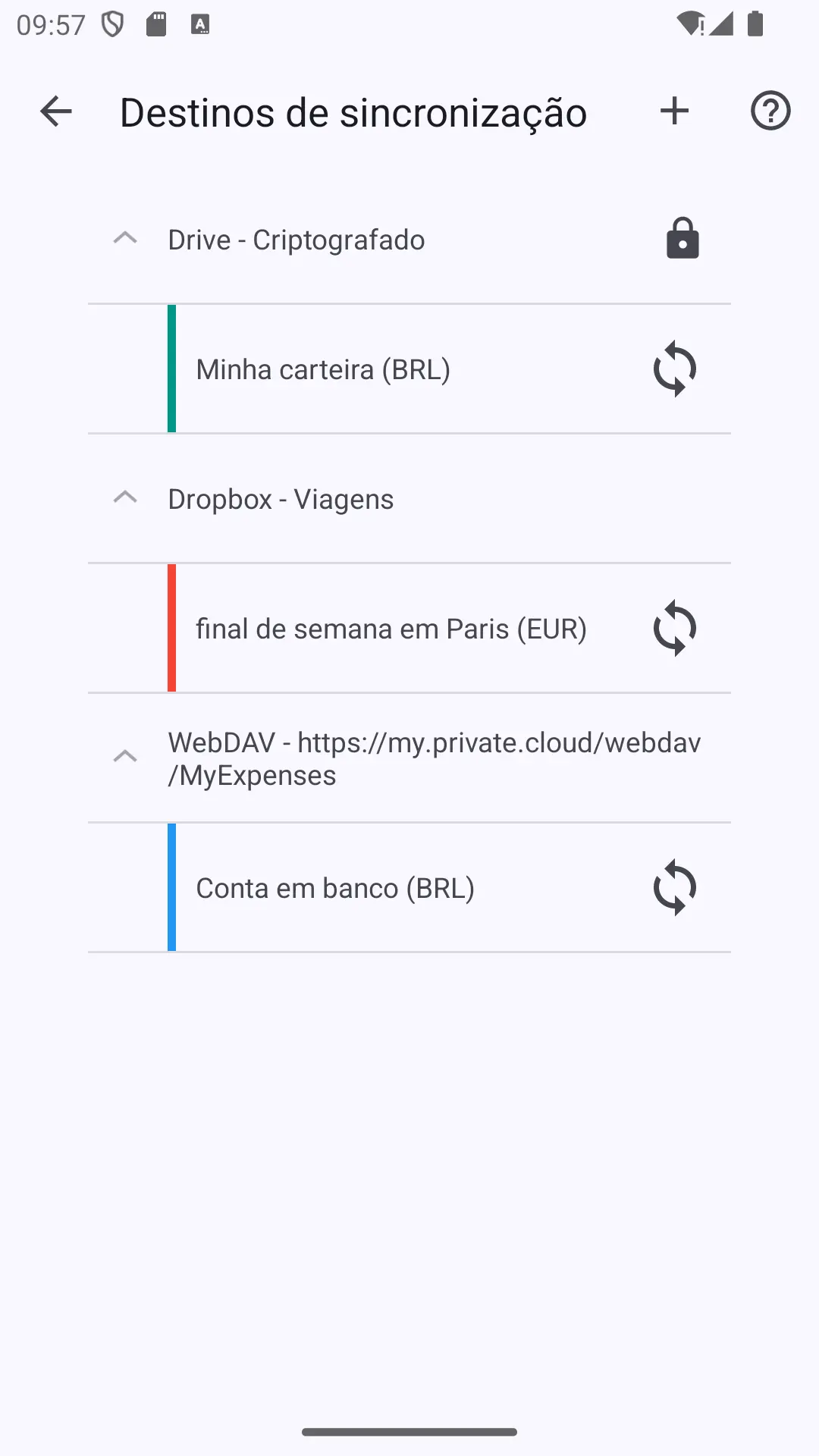The height and width of the screenshot is (1456, 819).
Task: Select the final de semana em Paris row
Action: pos(391,629)
